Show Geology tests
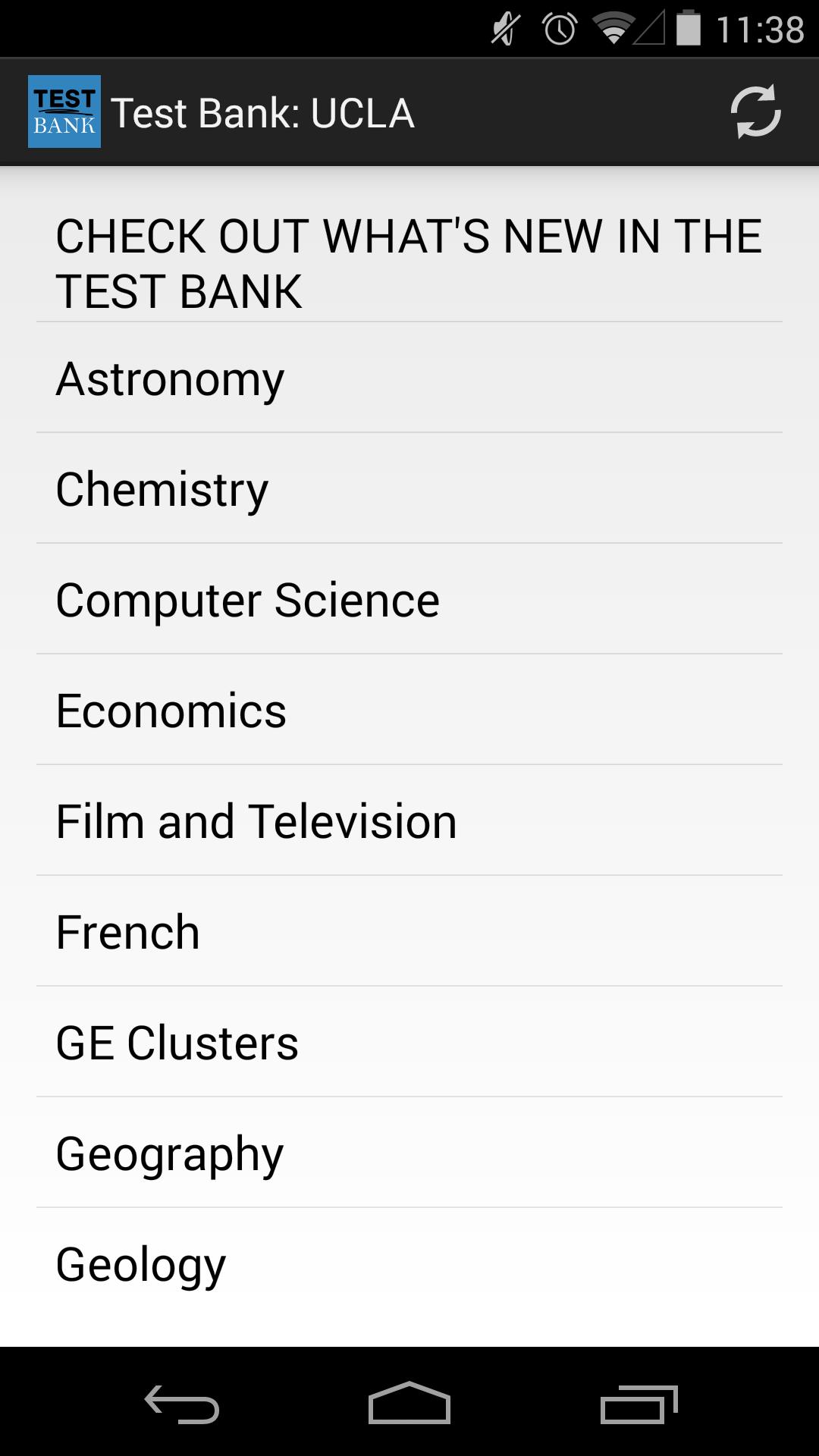Viewport: 819px width, 1456px height. tap(409, 1264)
